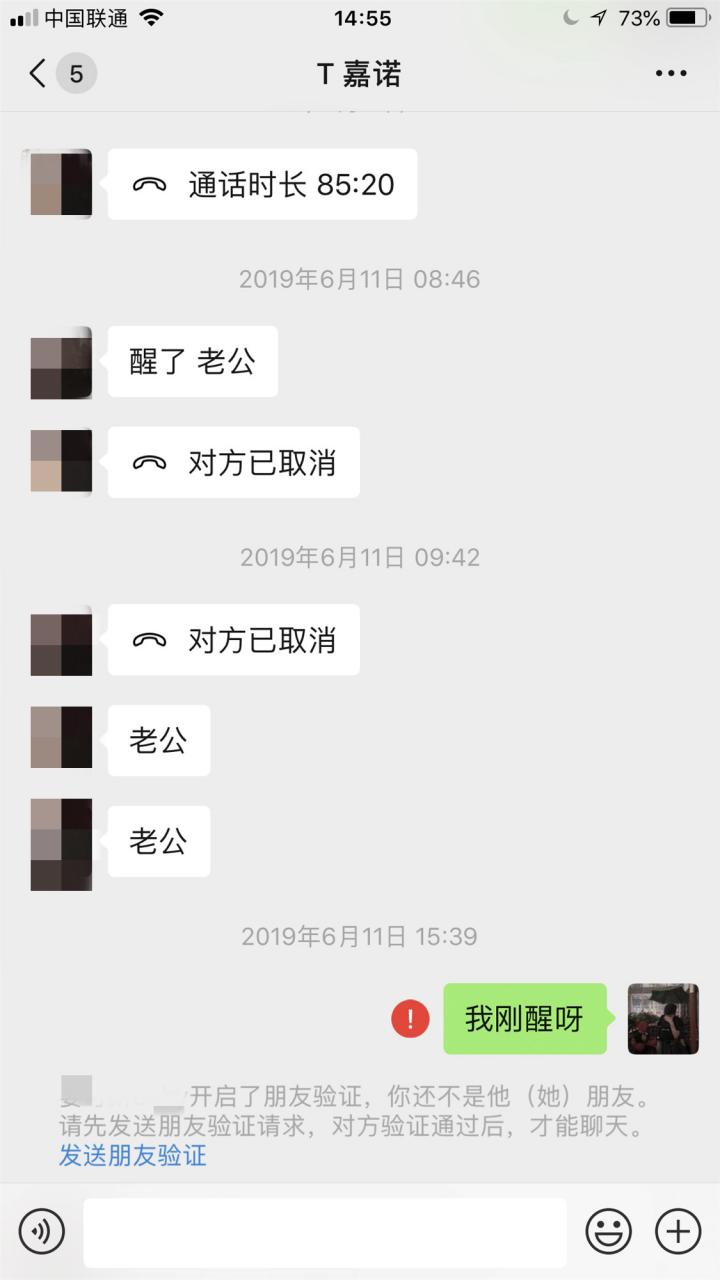Image resolution: width=720 pixels, height=1280 pixels.
Task: Tap the voice input icon beside the text field
Action: pyautogui.click(x=40, y=1231)
